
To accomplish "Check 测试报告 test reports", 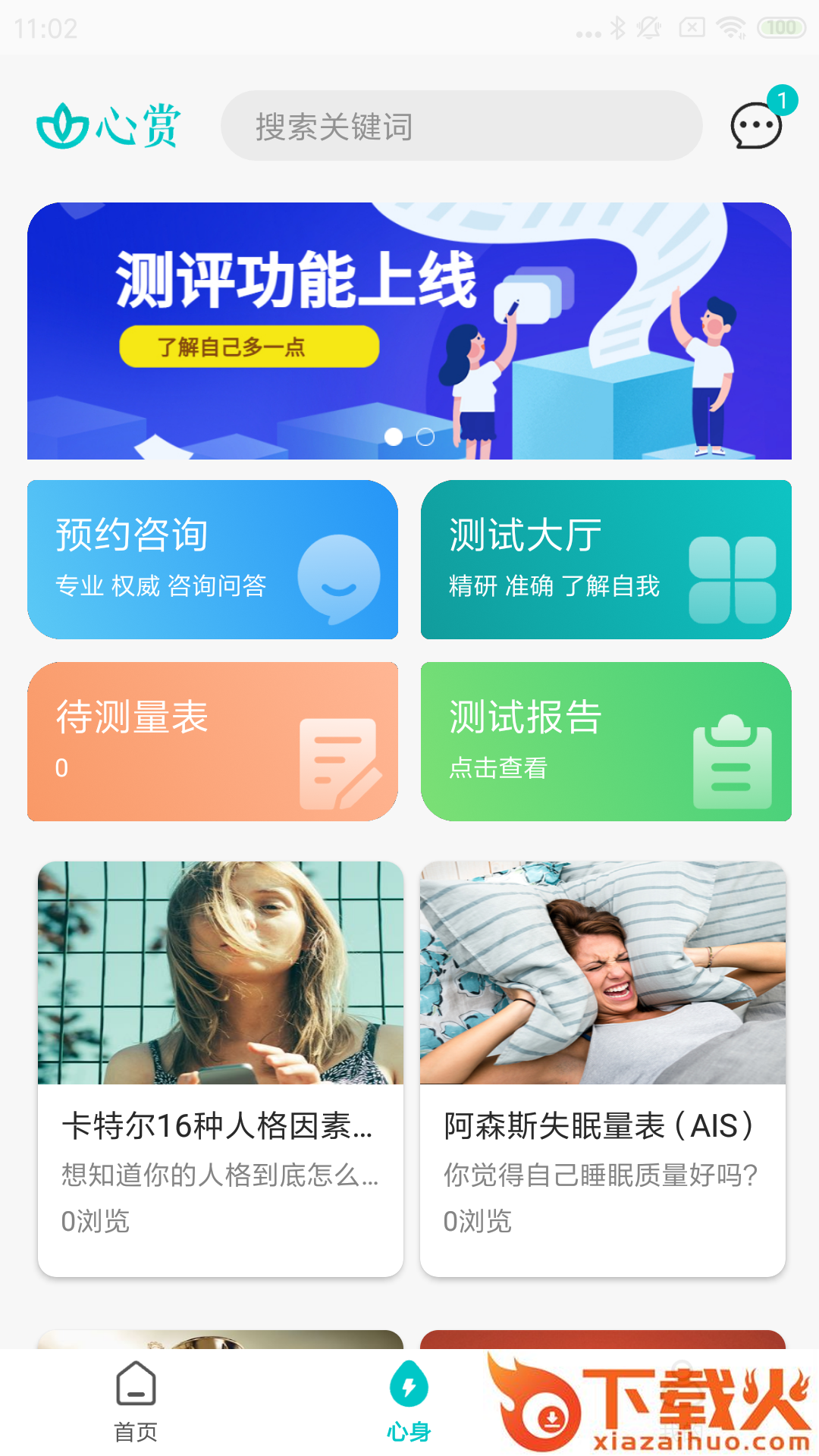I will pos(606,742).
